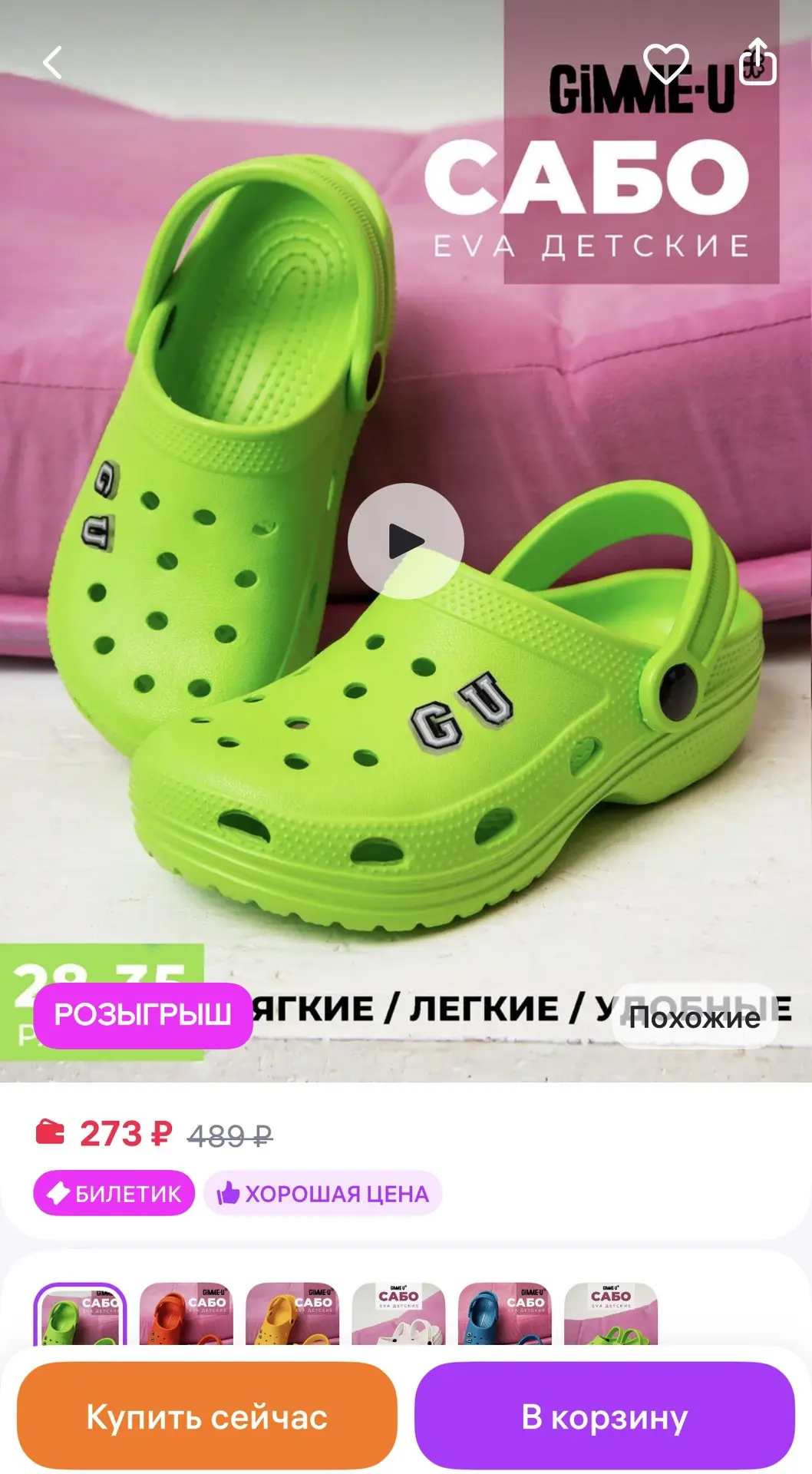Tap the БИЛЕТИК chip
812x1474 pixels.
[x=114, y=1193]
